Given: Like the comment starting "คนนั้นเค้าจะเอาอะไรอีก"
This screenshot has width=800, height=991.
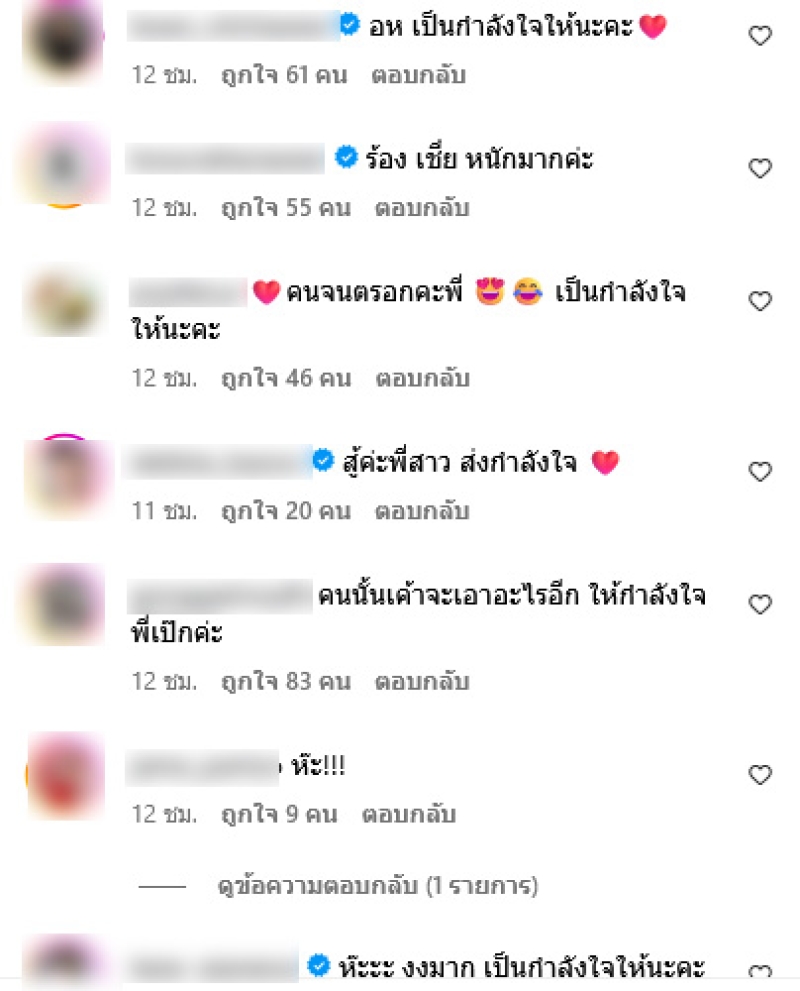Looking at the screenshot, I should click(x=760, y=604).
